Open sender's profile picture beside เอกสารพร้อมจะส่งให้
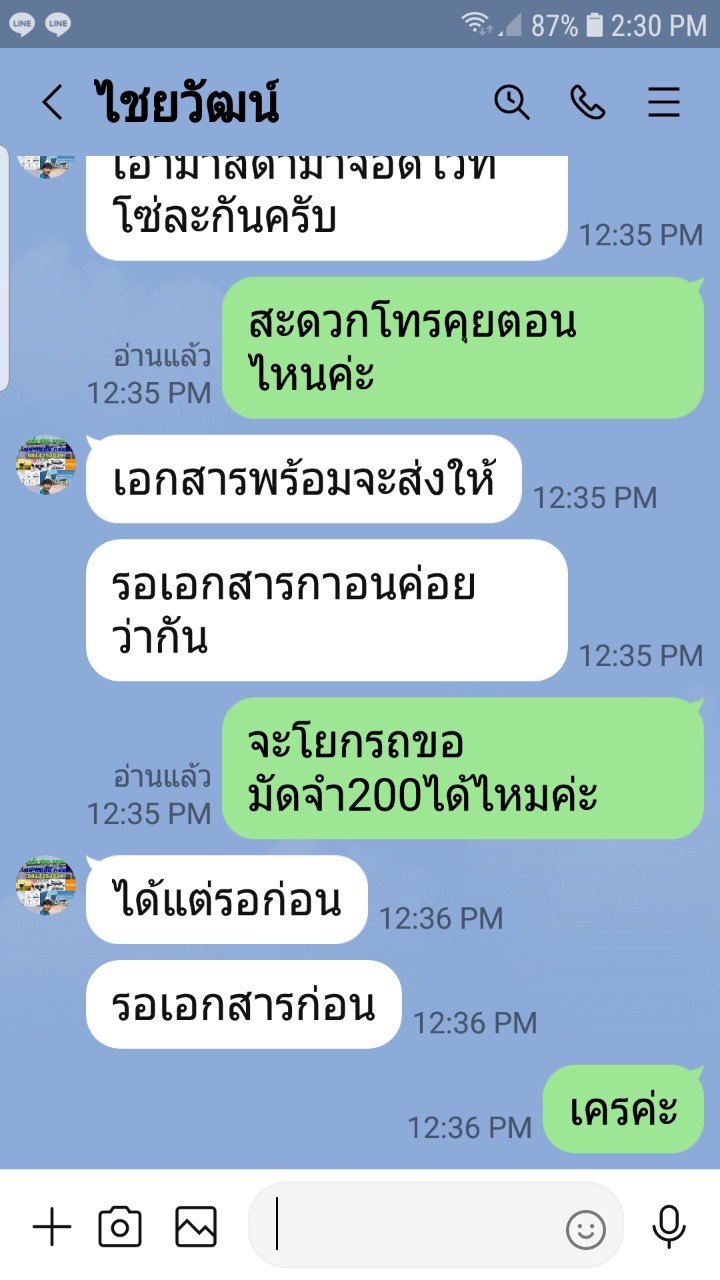Image resolution: width=720 pixels, height=1280 pixels. coord(46,466)
